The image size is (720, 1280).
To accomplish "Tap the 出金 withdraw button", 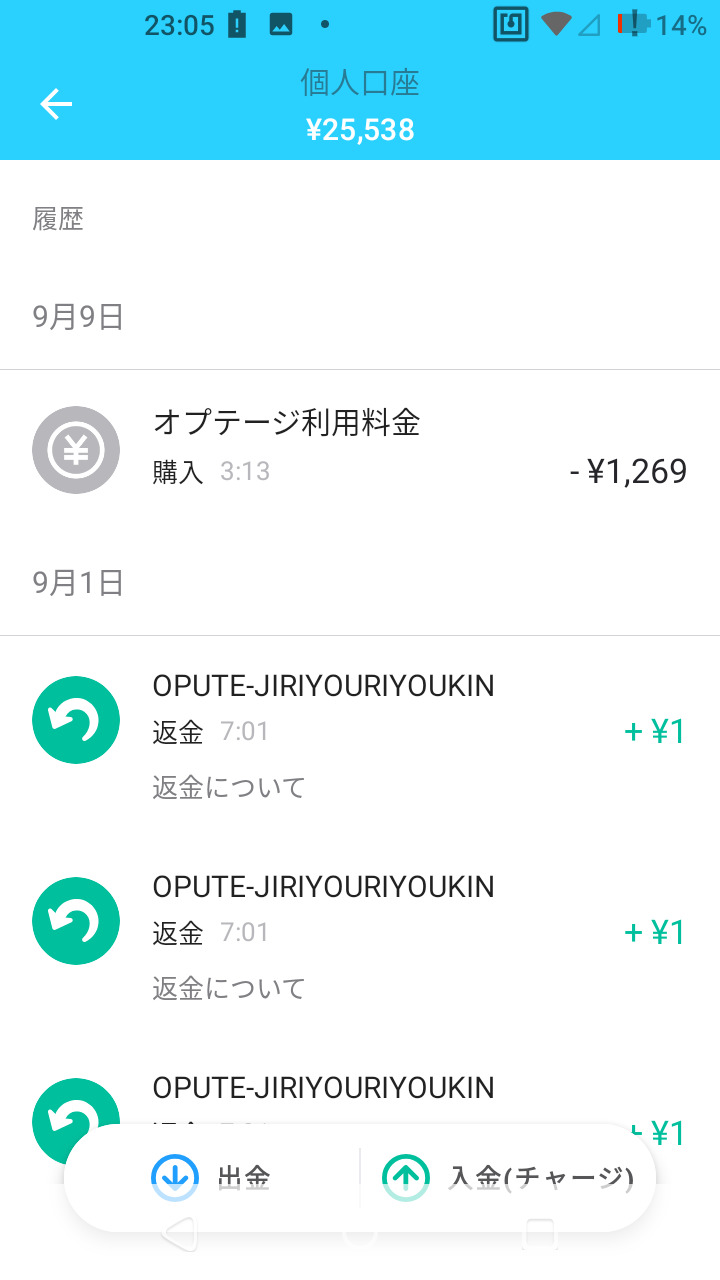I will tap(211, 1177).
